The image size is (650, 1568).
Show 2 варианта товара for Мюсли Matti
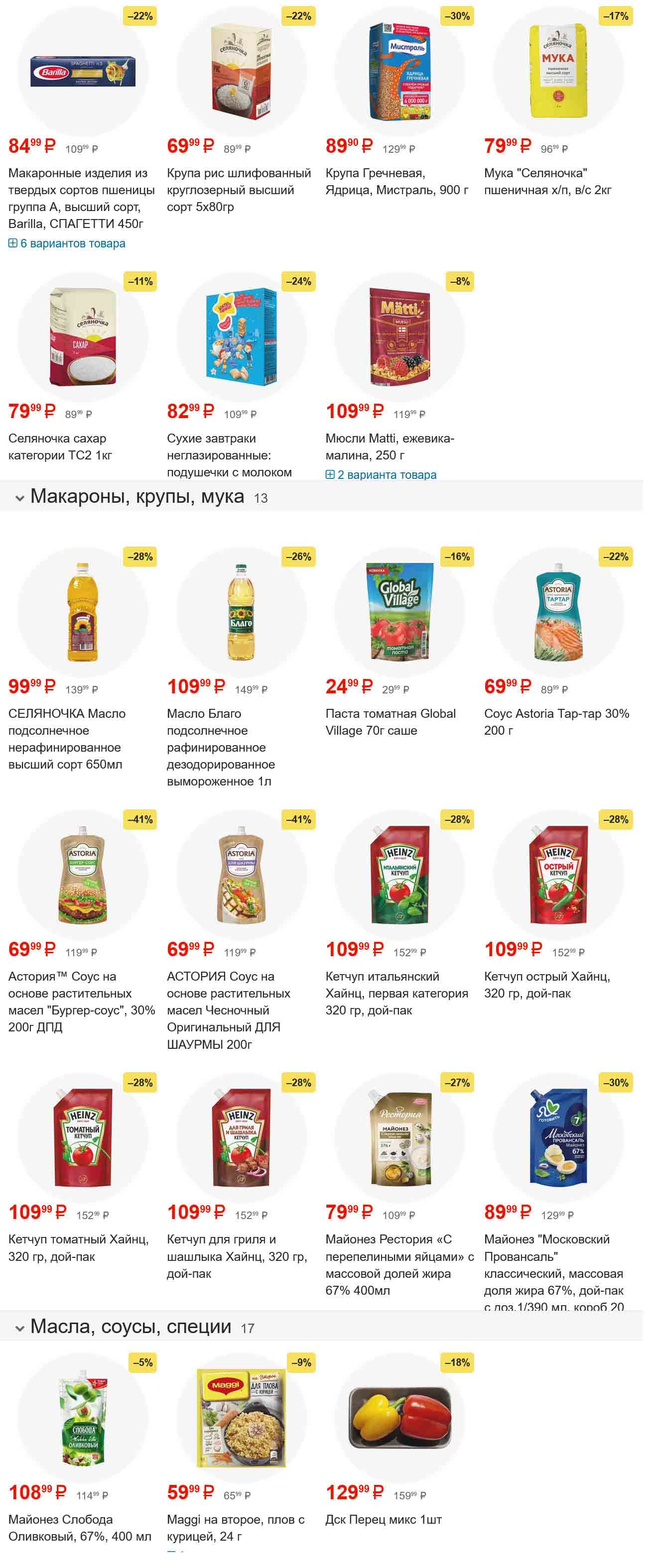(x=386, y=475)
